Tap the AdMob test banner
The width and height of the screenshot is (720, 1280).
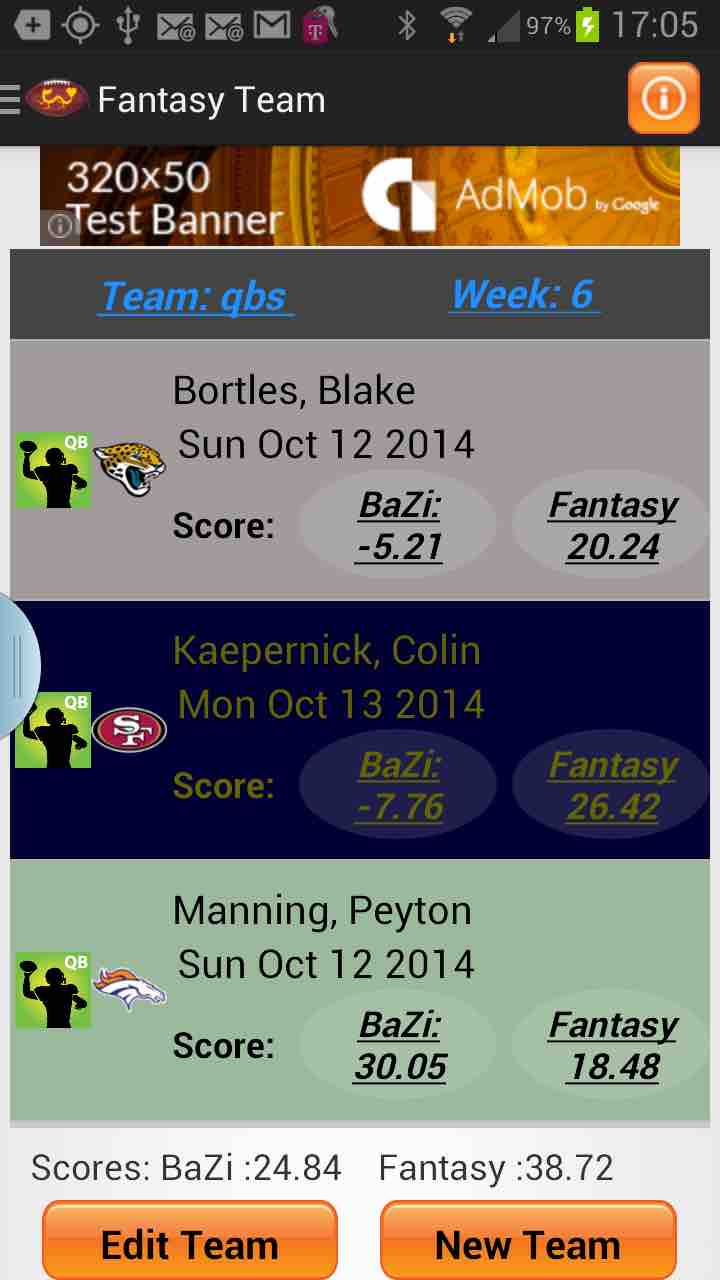360,196
